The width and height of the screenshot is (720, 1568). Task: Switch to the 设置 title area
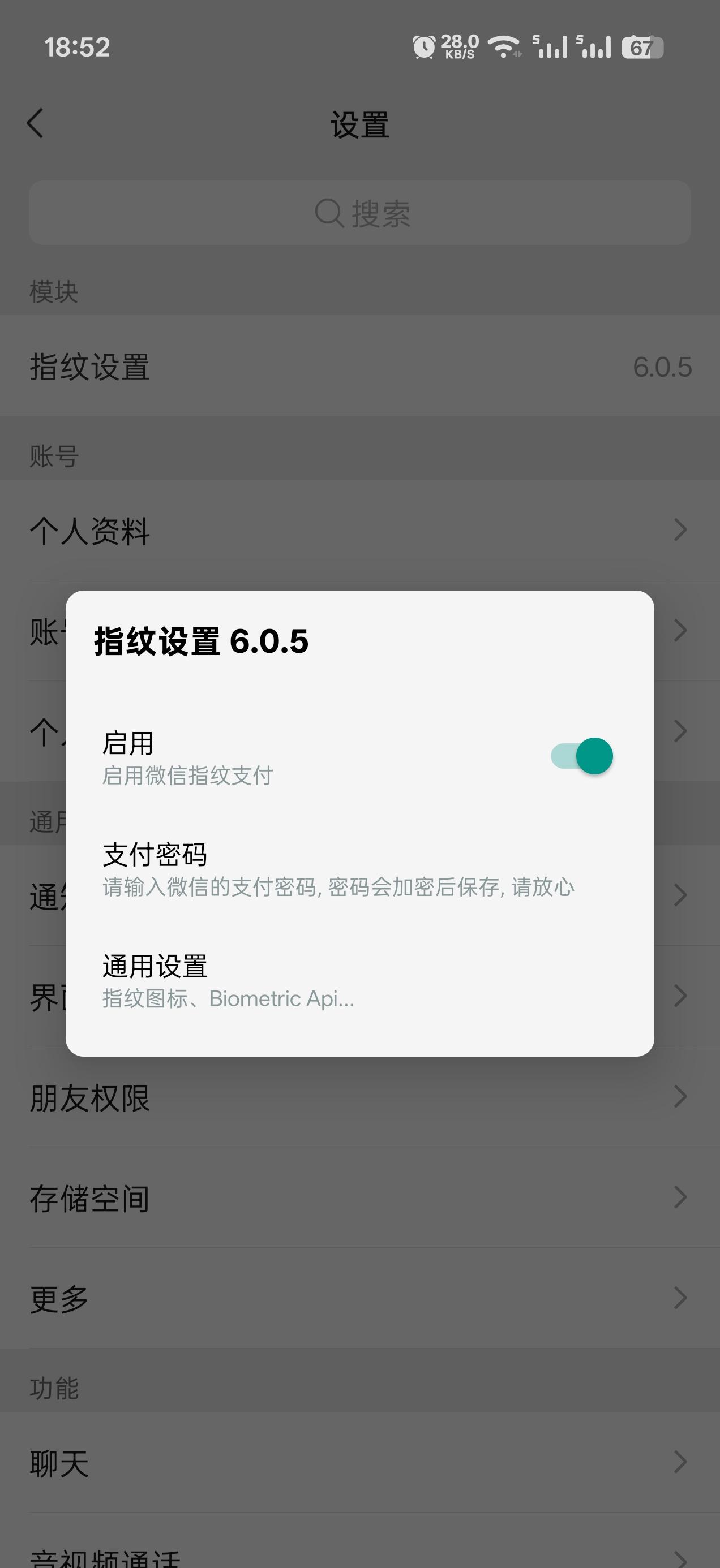coord(359,123)
